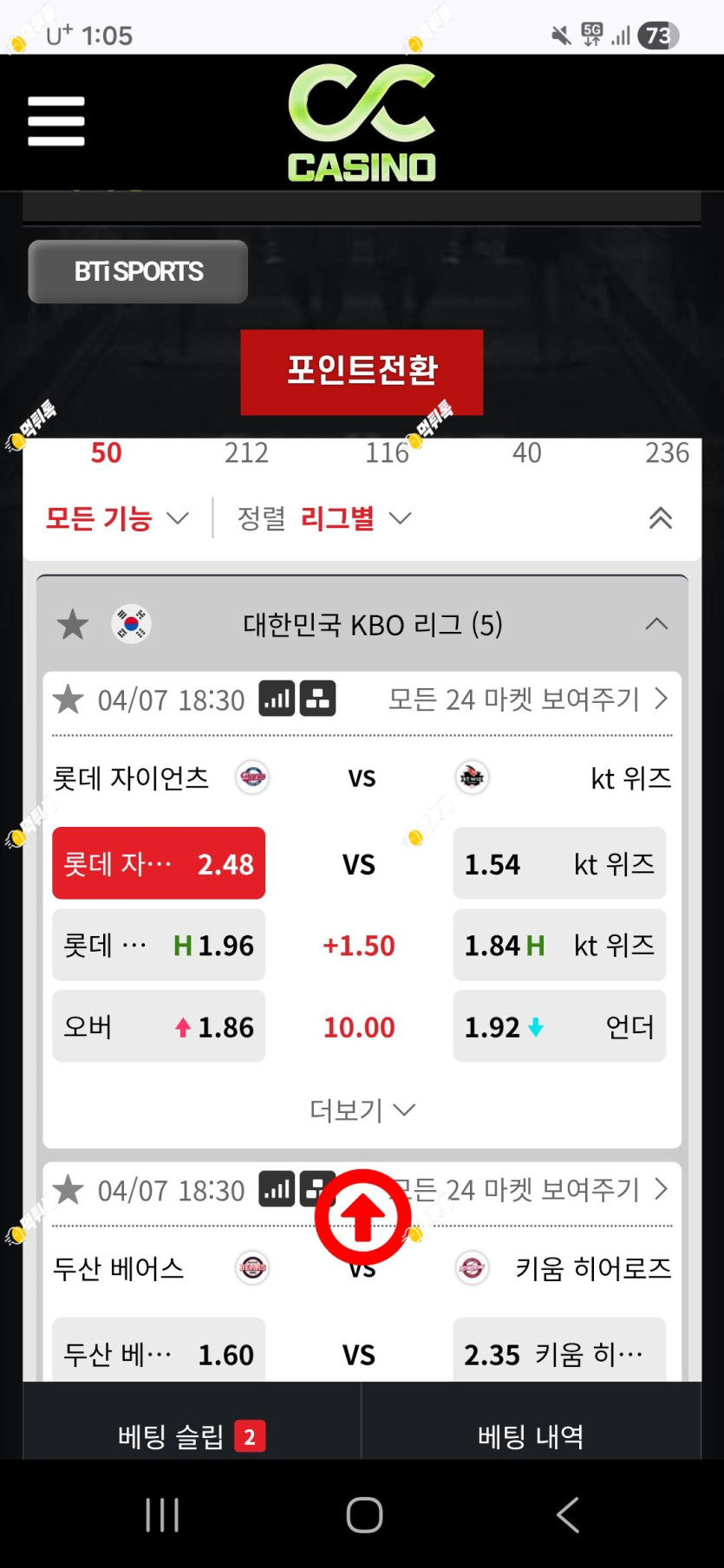Bet on 오버 at 1.86
Image resolution: width=724 pixels, height=1568 pixels.
coord(159,1026)
